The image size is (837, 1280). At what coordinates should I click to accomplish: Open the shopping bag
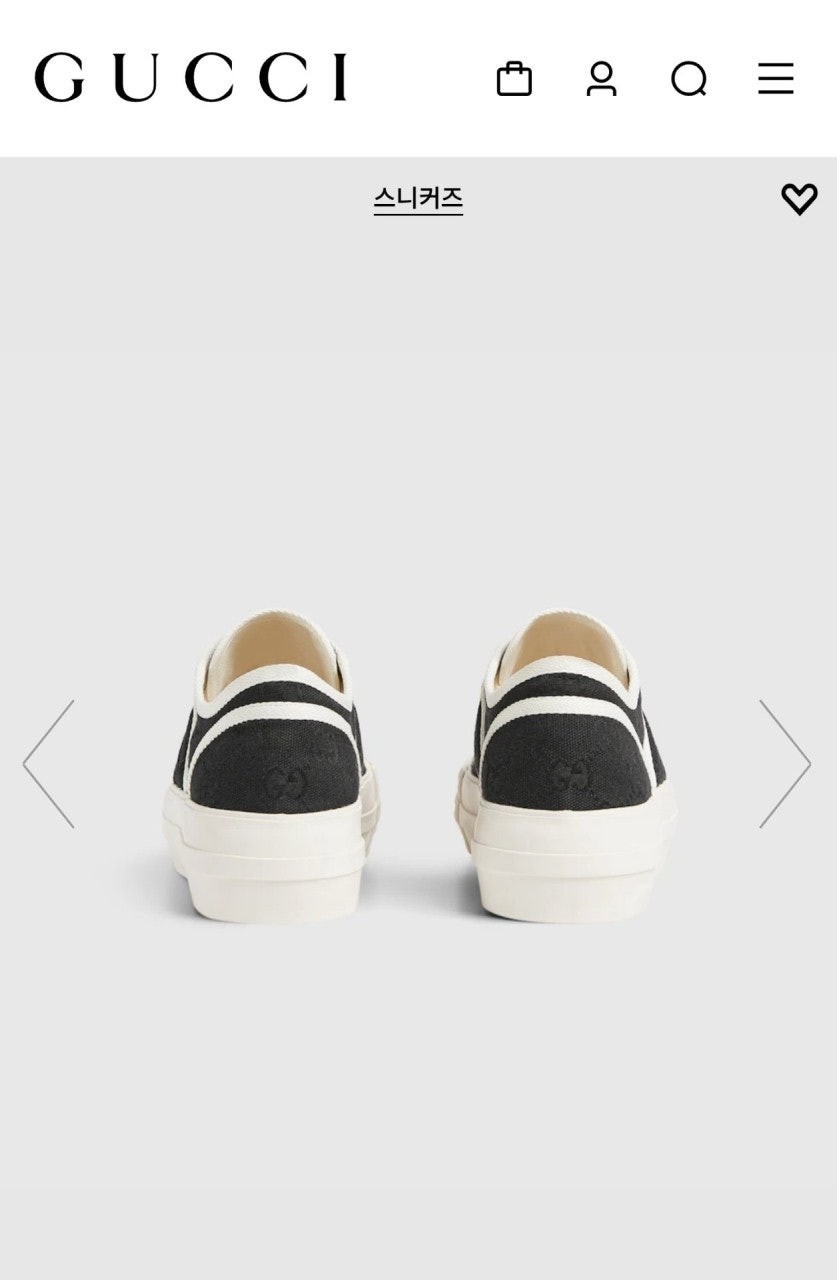tap(514, 79)
